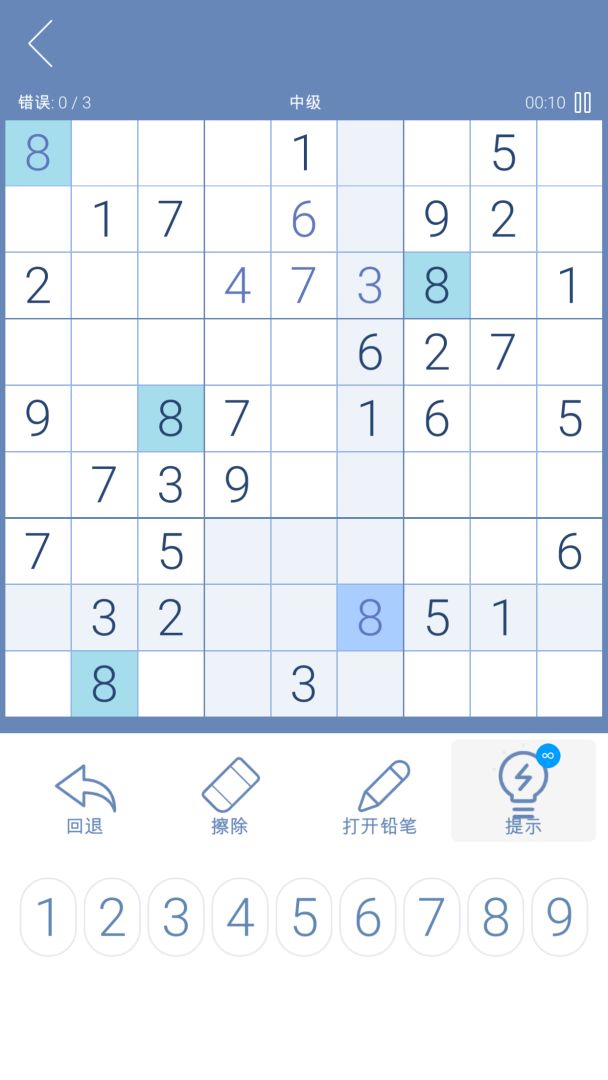Pause the game timer
608x1080 pixels.
[x=583, y=102]
